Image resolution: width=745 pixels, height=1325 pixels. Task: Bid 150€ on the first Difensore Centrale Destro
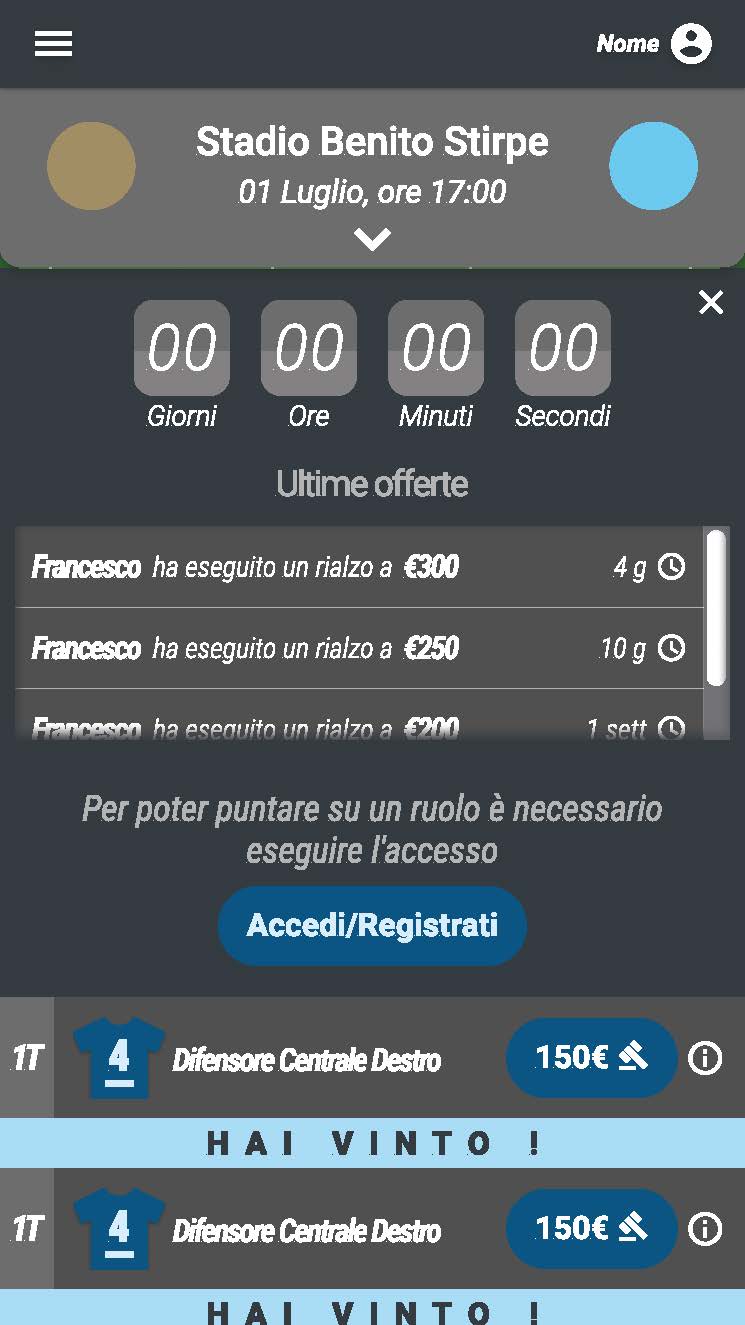coord(591,1057)
